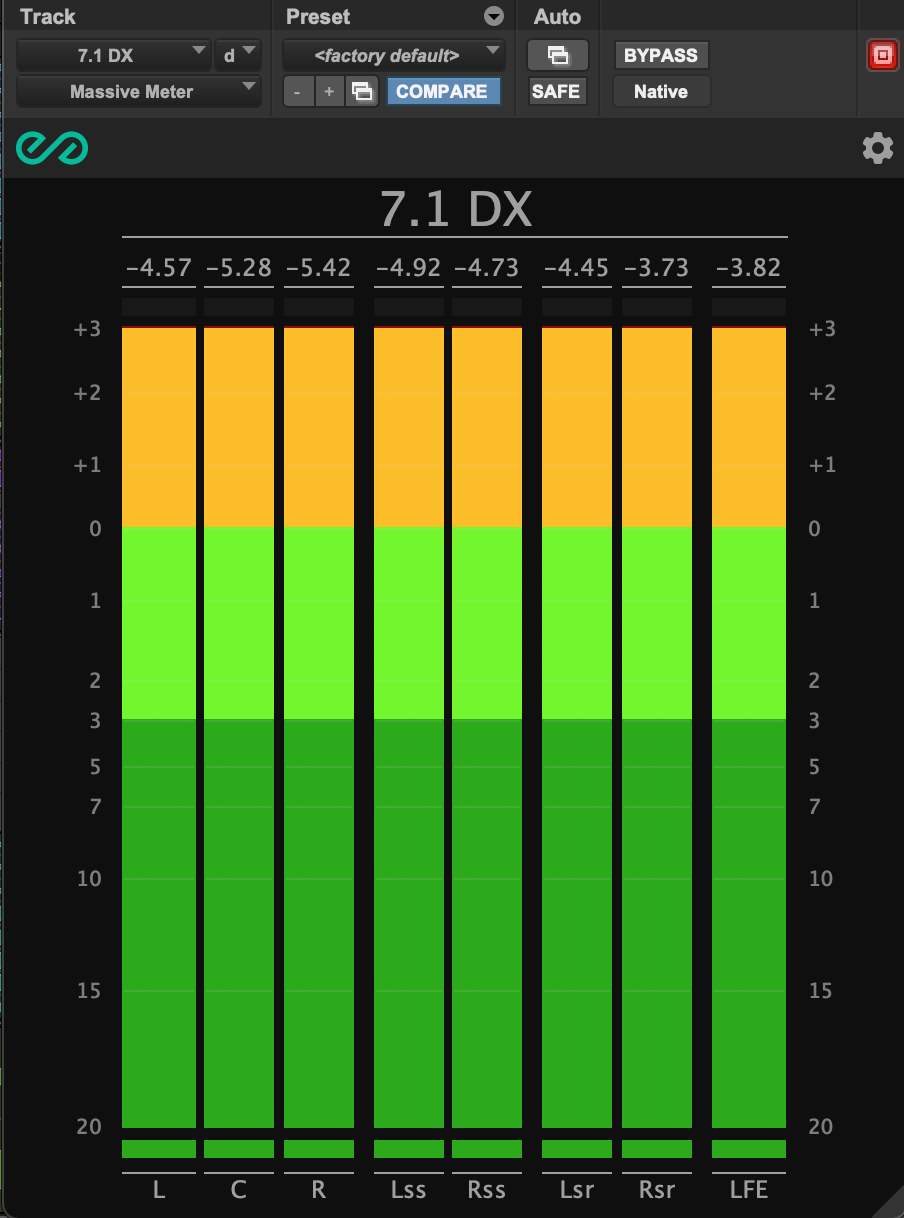Open meter settings with the gear icon
This screenshot has height=1218, width=904.
click(x=877, y=149)
